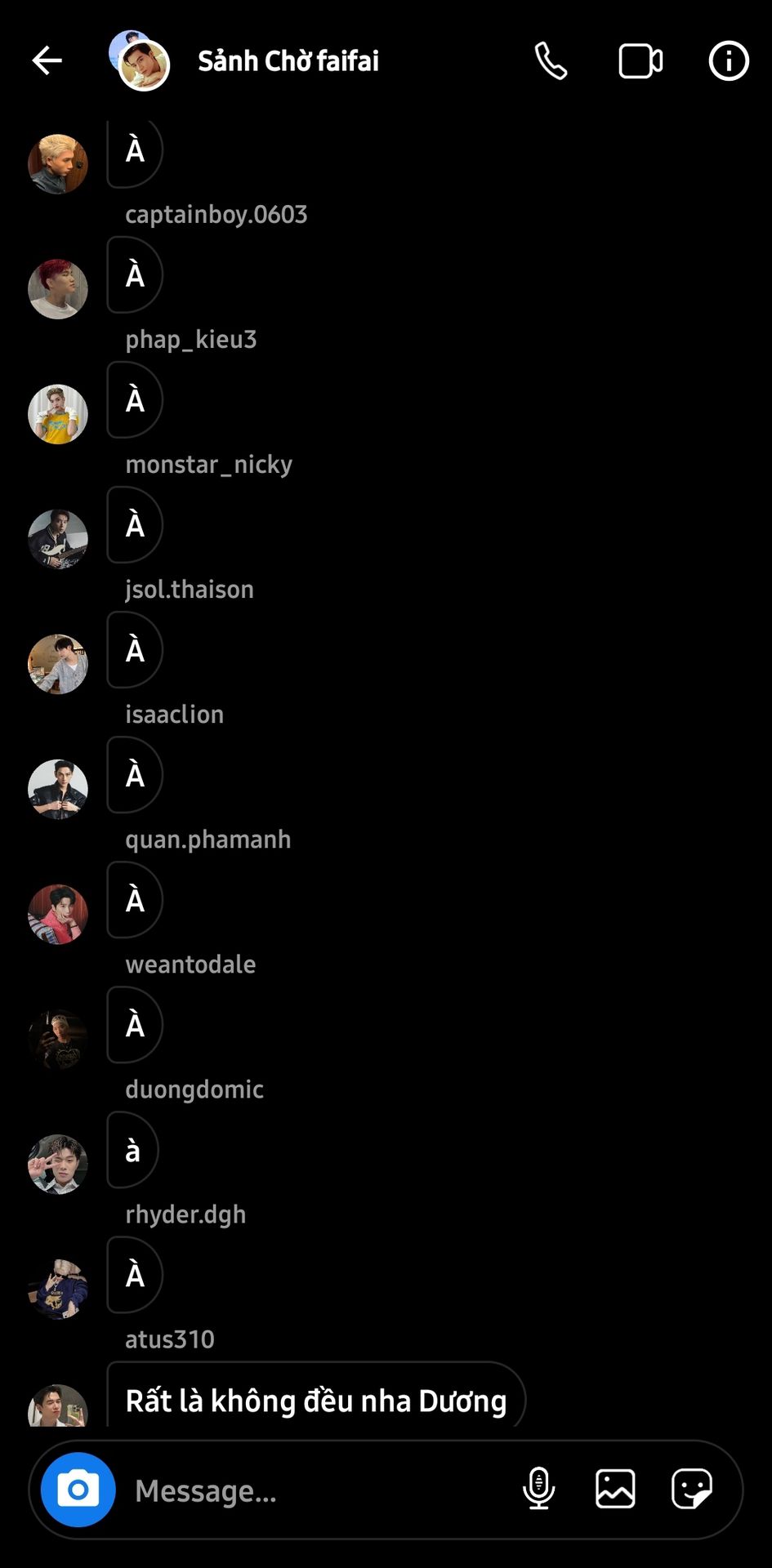Open Sảnh Chờ faifai group header
Viewport: 772px width, 1568px height.
[x=288, y=61]
